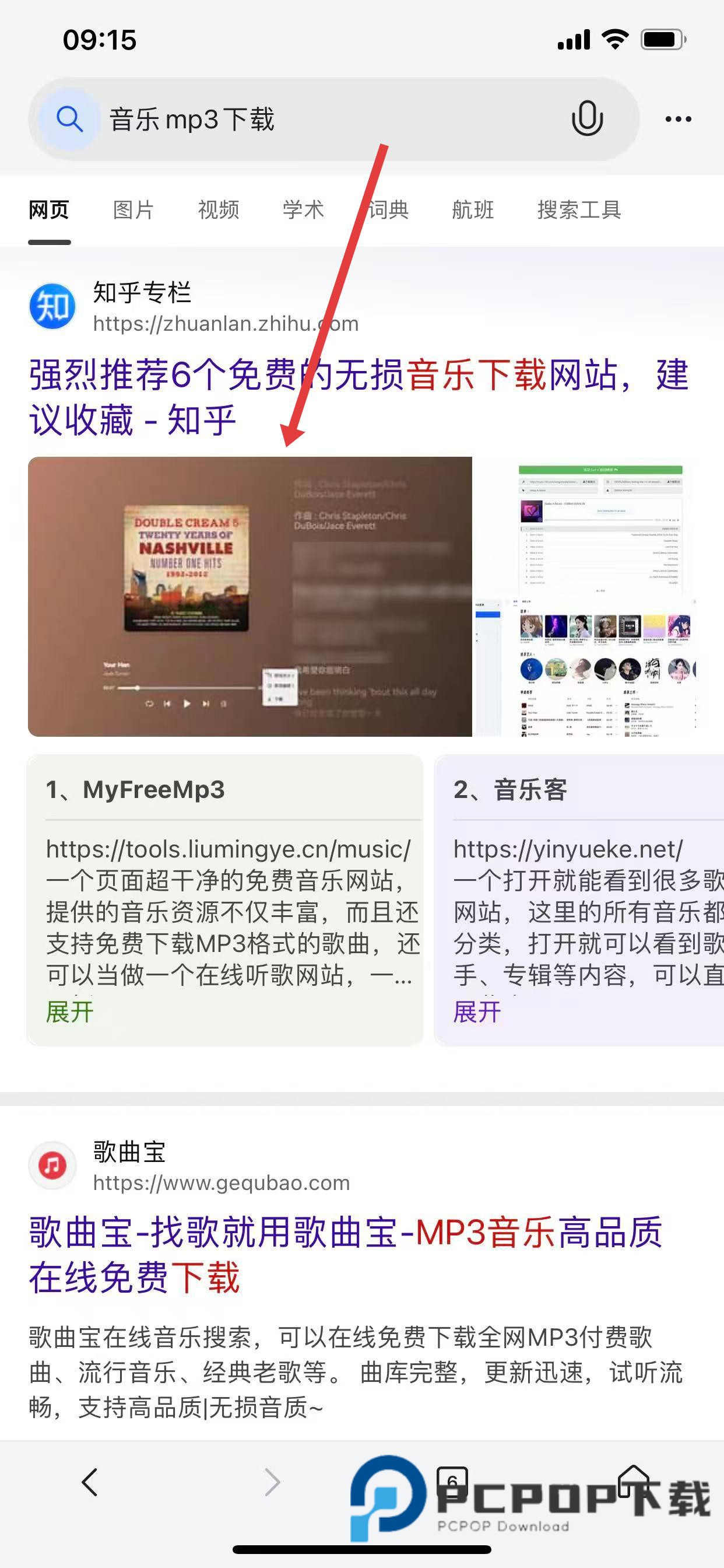Open the three-dot overflow menu
Image resolution: width=724 pixels, height=1568 pixels.
pos(678,120)
